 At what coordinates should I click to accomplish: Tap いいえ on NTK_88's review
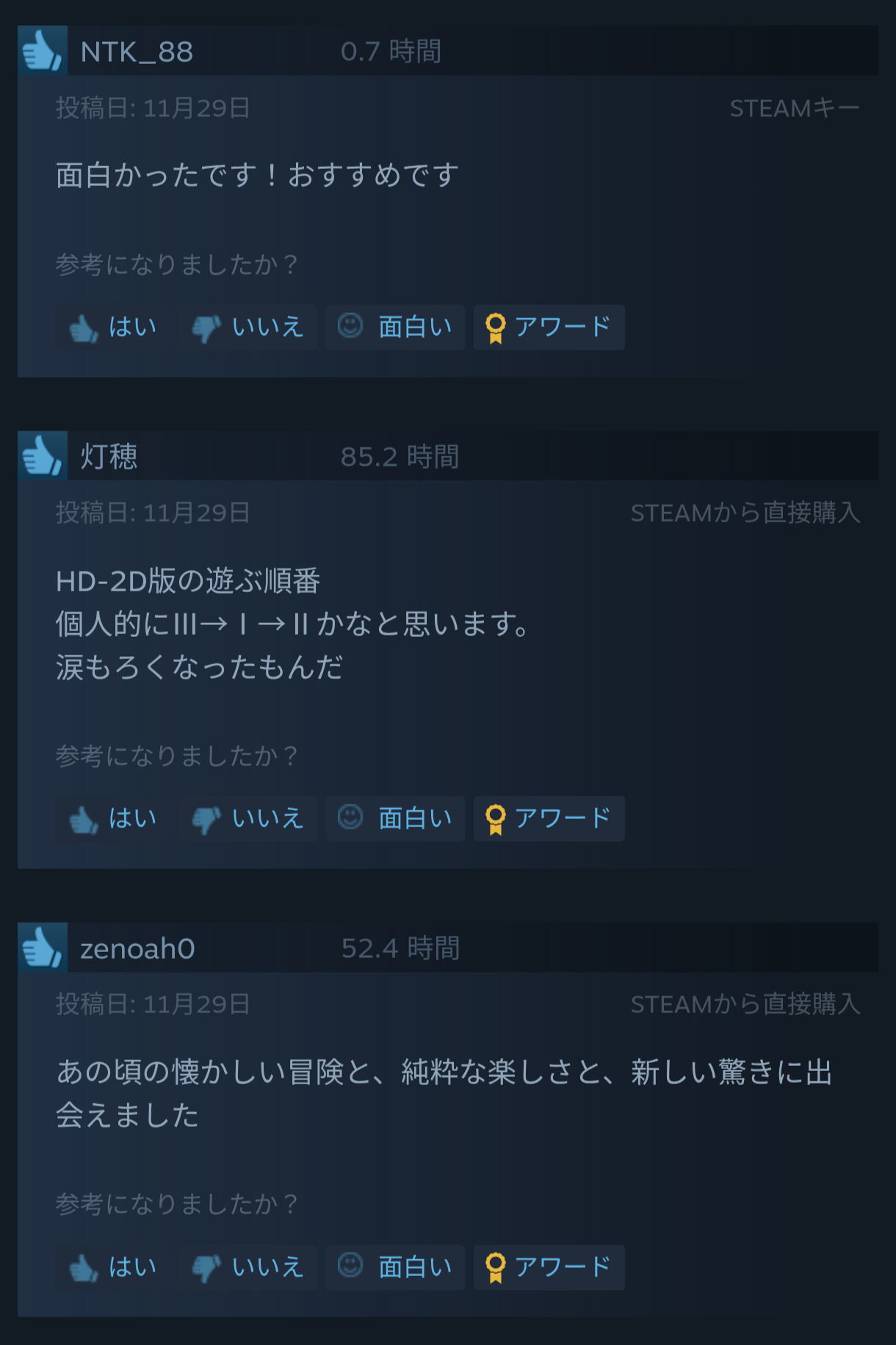click(x=248, y=327)
